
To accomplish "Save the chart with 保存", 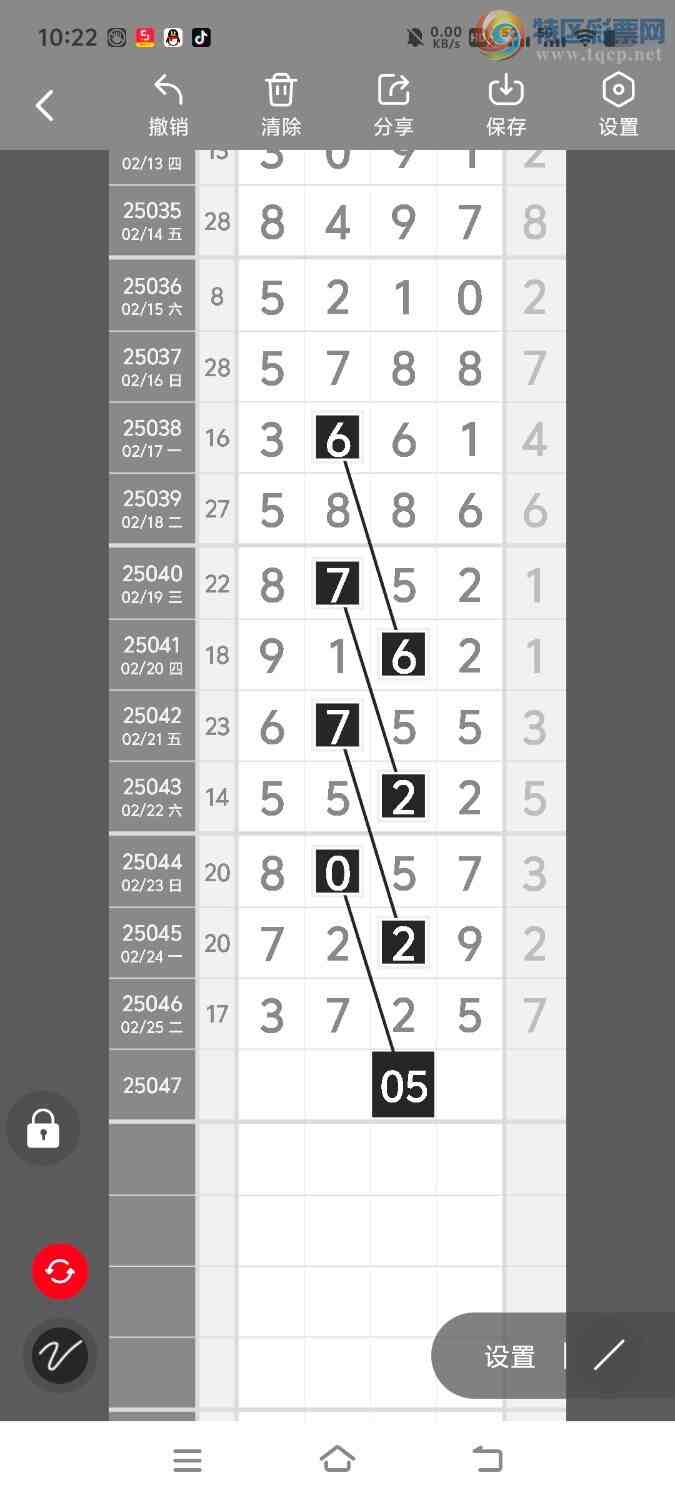I will pos(506,105).
